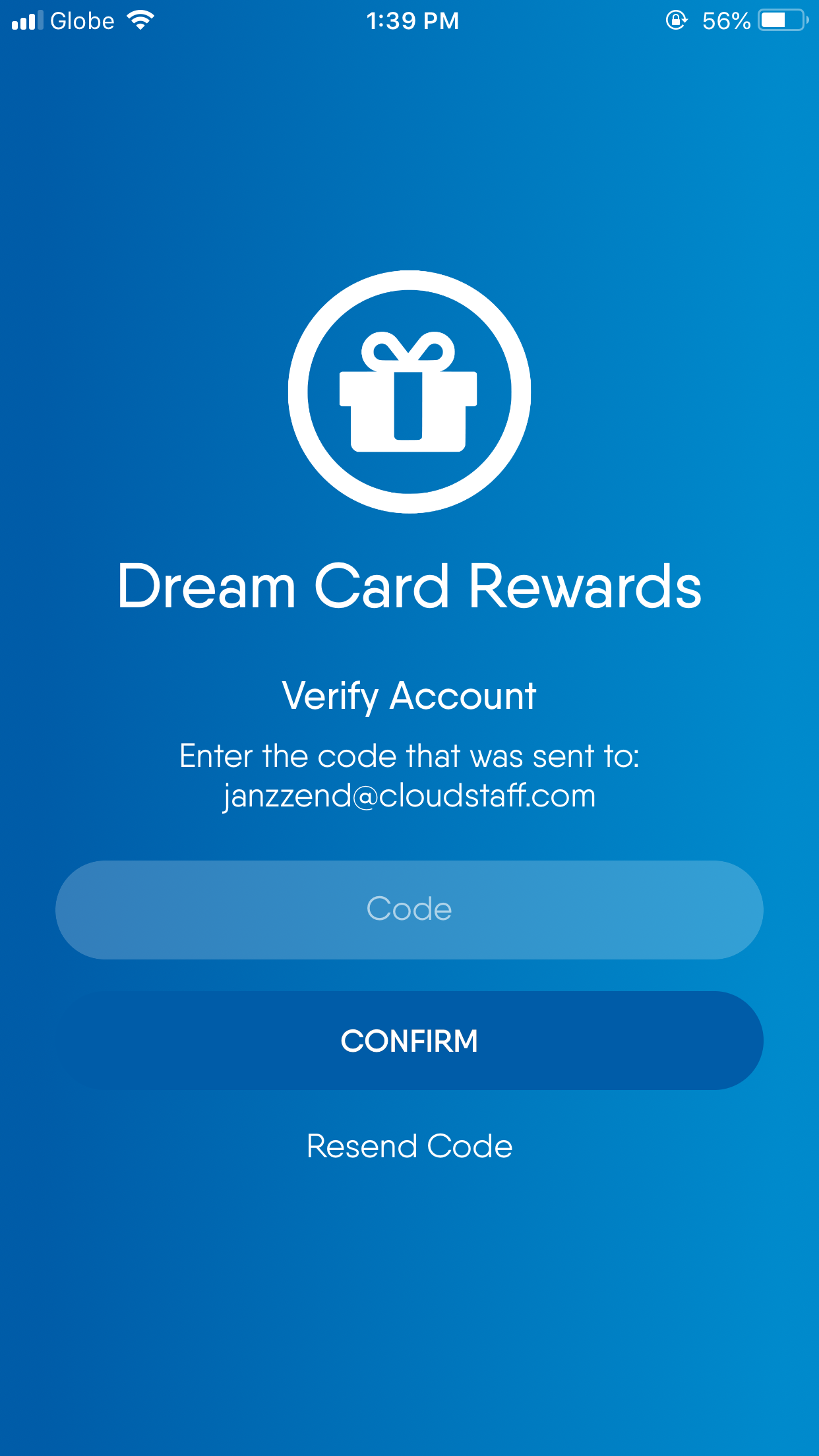The height and width of the screenshot is (1456, 819).
Task: Tap the Code input field
Action: pos(409,909)
